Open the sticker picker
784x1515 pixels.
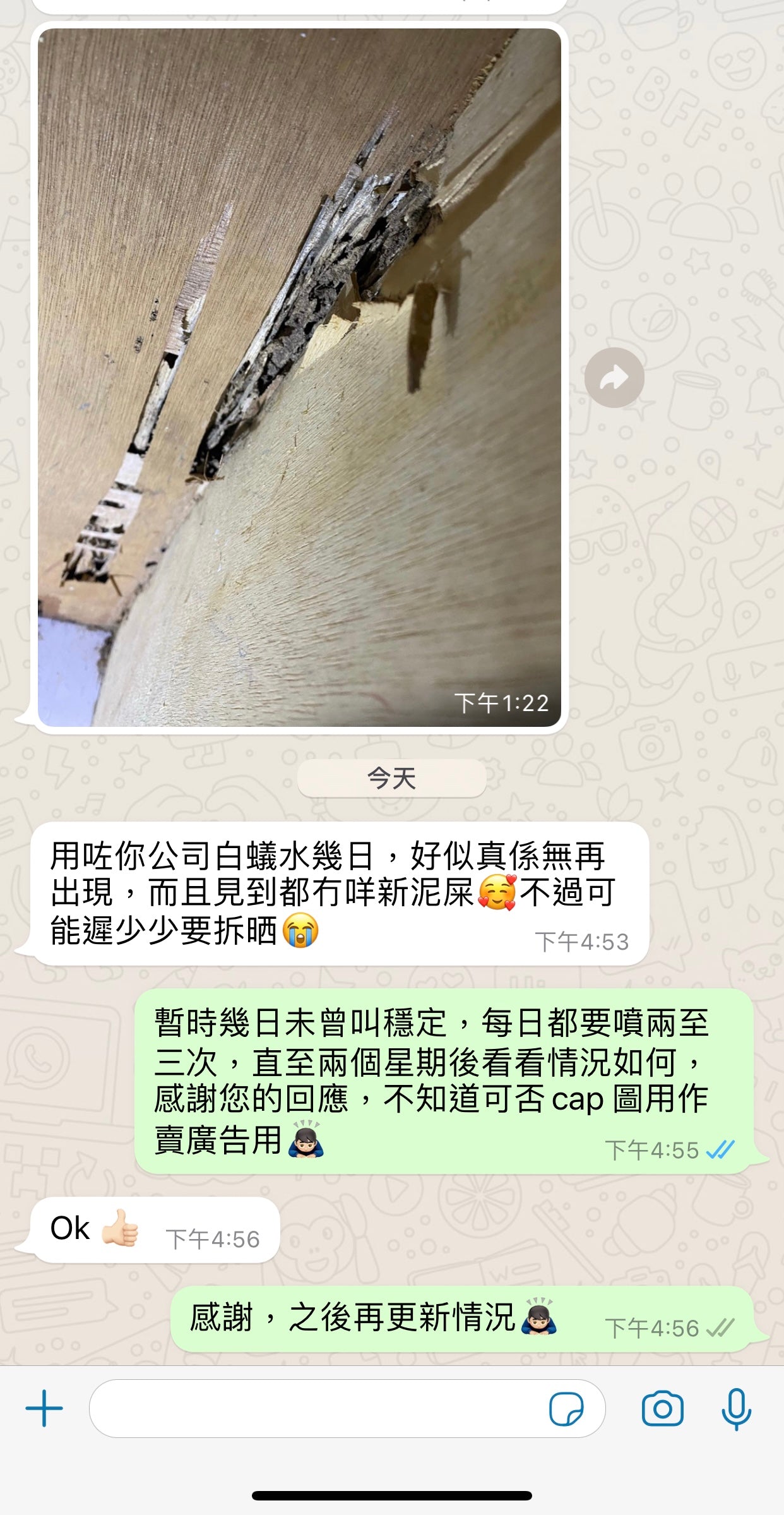(x=566, y=1408)
